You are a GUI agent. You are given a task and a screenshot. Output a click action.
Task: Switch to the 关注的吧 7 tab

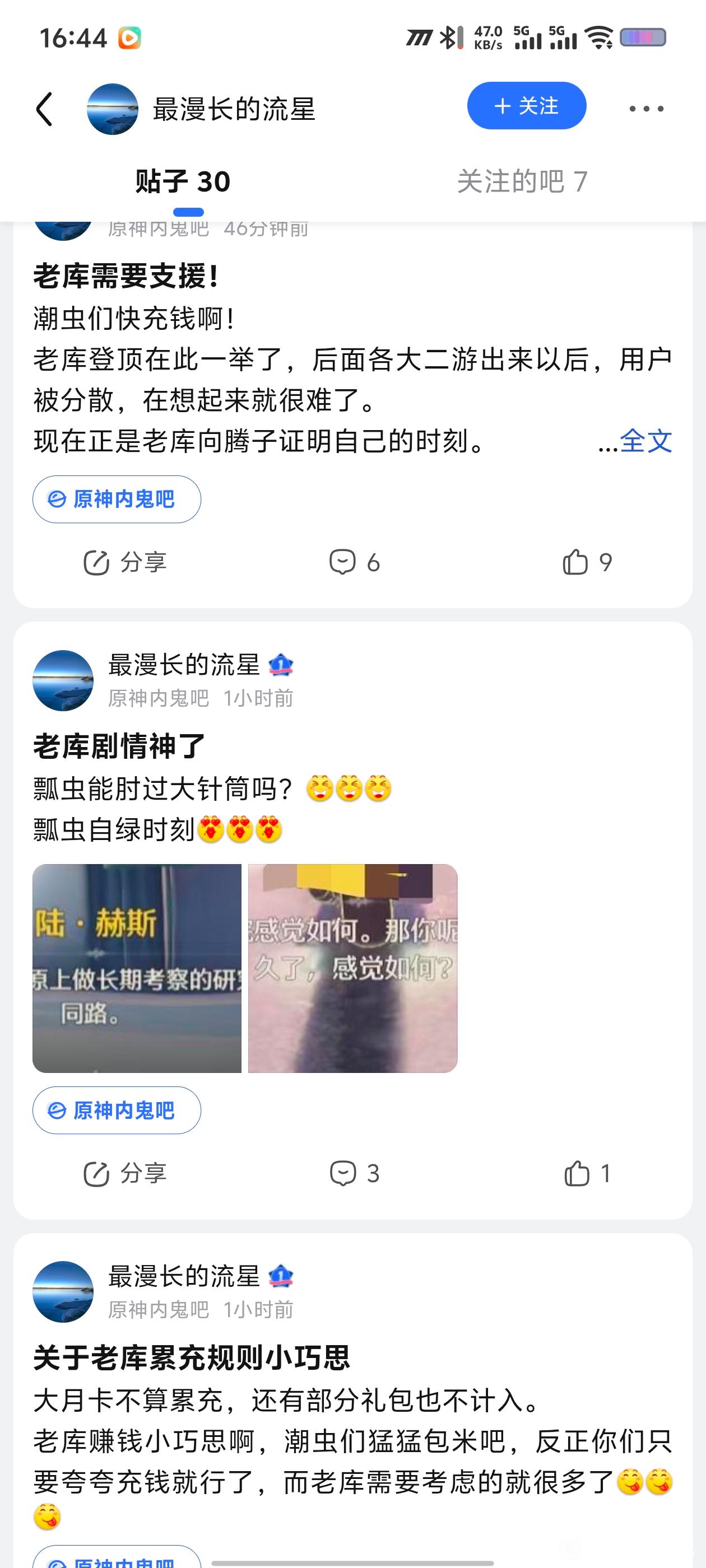pyautogui.click(x=522, y=182)
